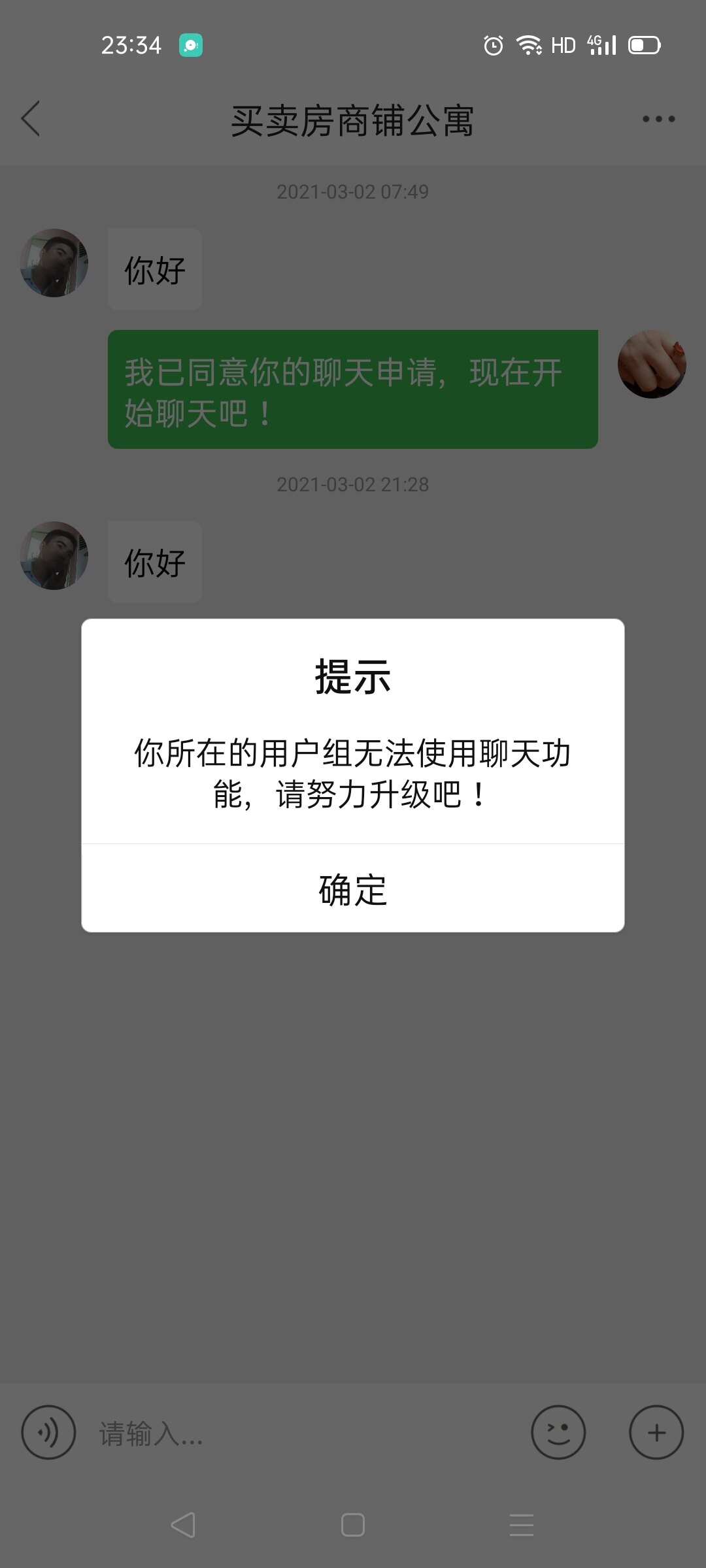Open the emoji picker

558,1433
